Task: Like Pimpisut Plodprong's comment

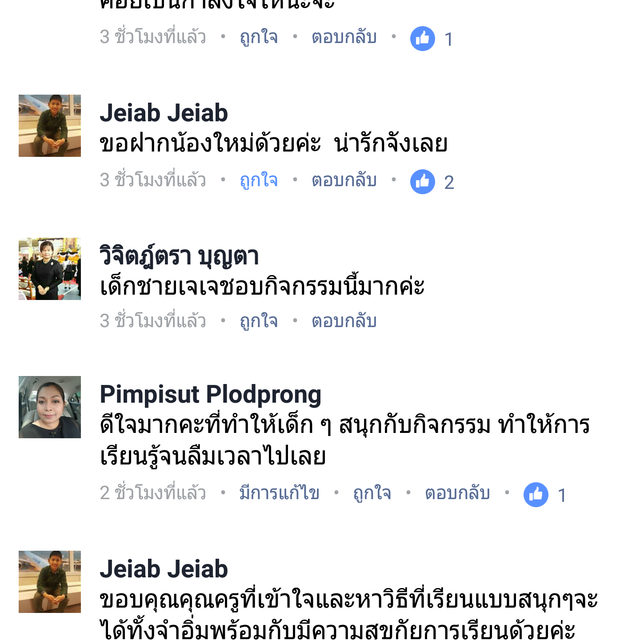Action: [x=371, y=493]
